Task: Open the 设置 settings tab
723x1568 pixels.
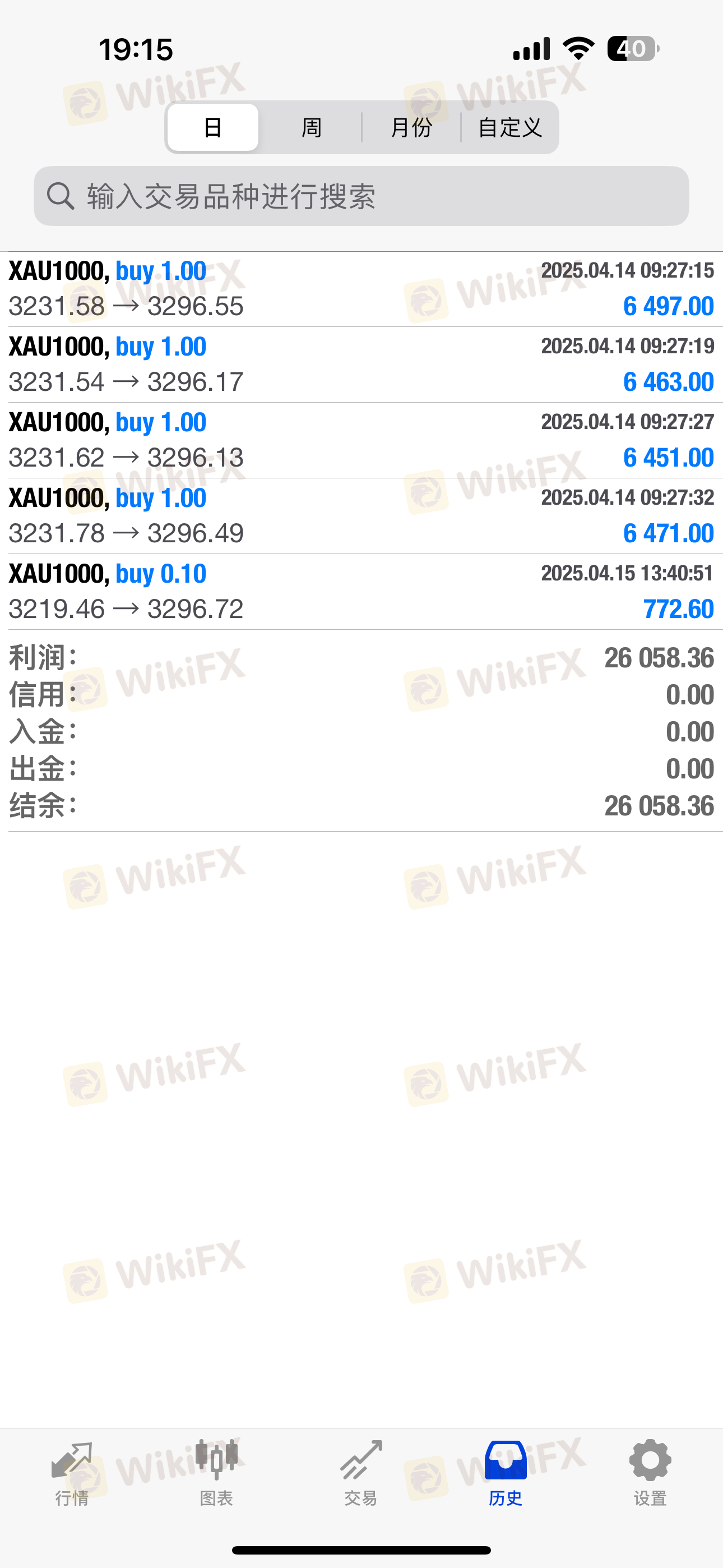Action: point(650,1474)
